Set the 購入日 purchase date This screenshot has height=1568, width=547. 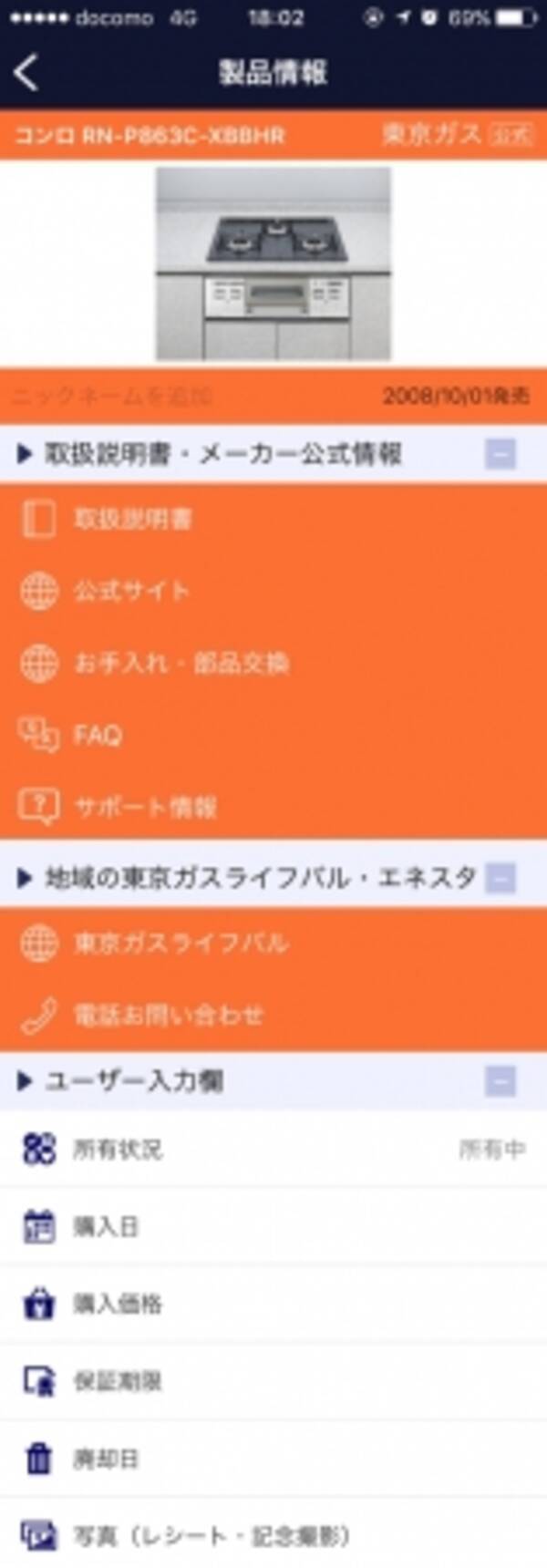click(273, 1227)
